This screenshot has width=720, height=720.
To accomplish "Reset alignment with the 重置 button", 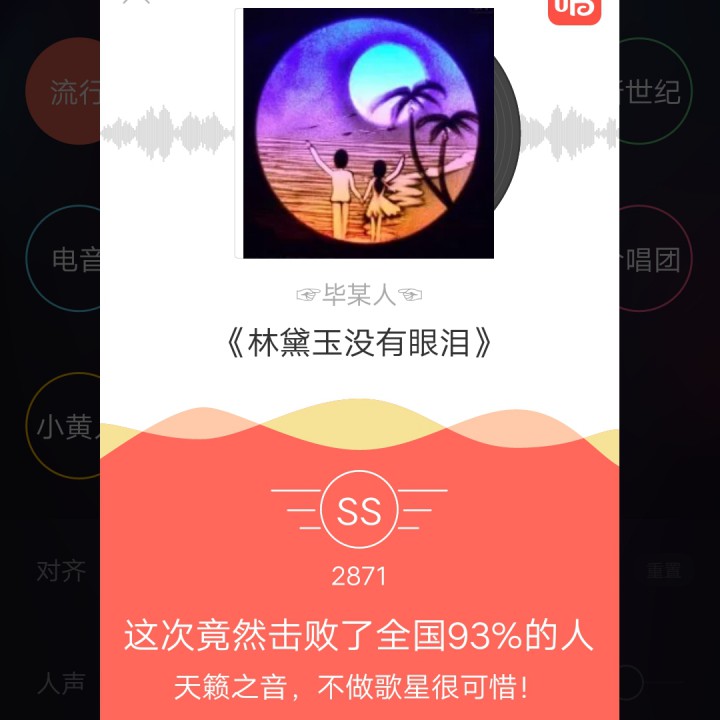I will [663, 571].
